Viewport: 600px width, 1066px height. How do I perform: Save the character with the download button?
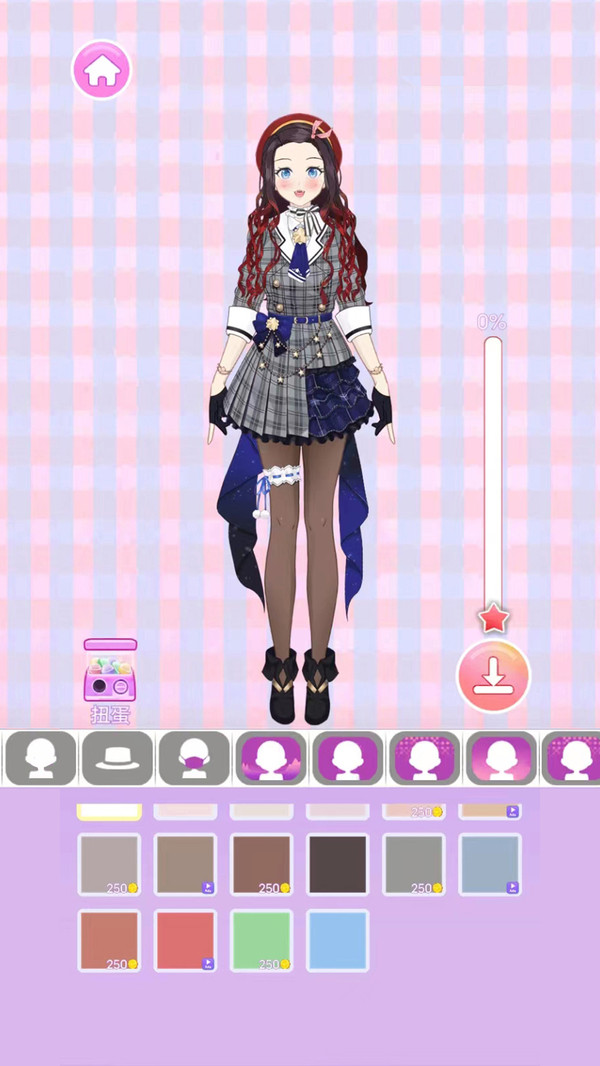click(x=493, y=677)
